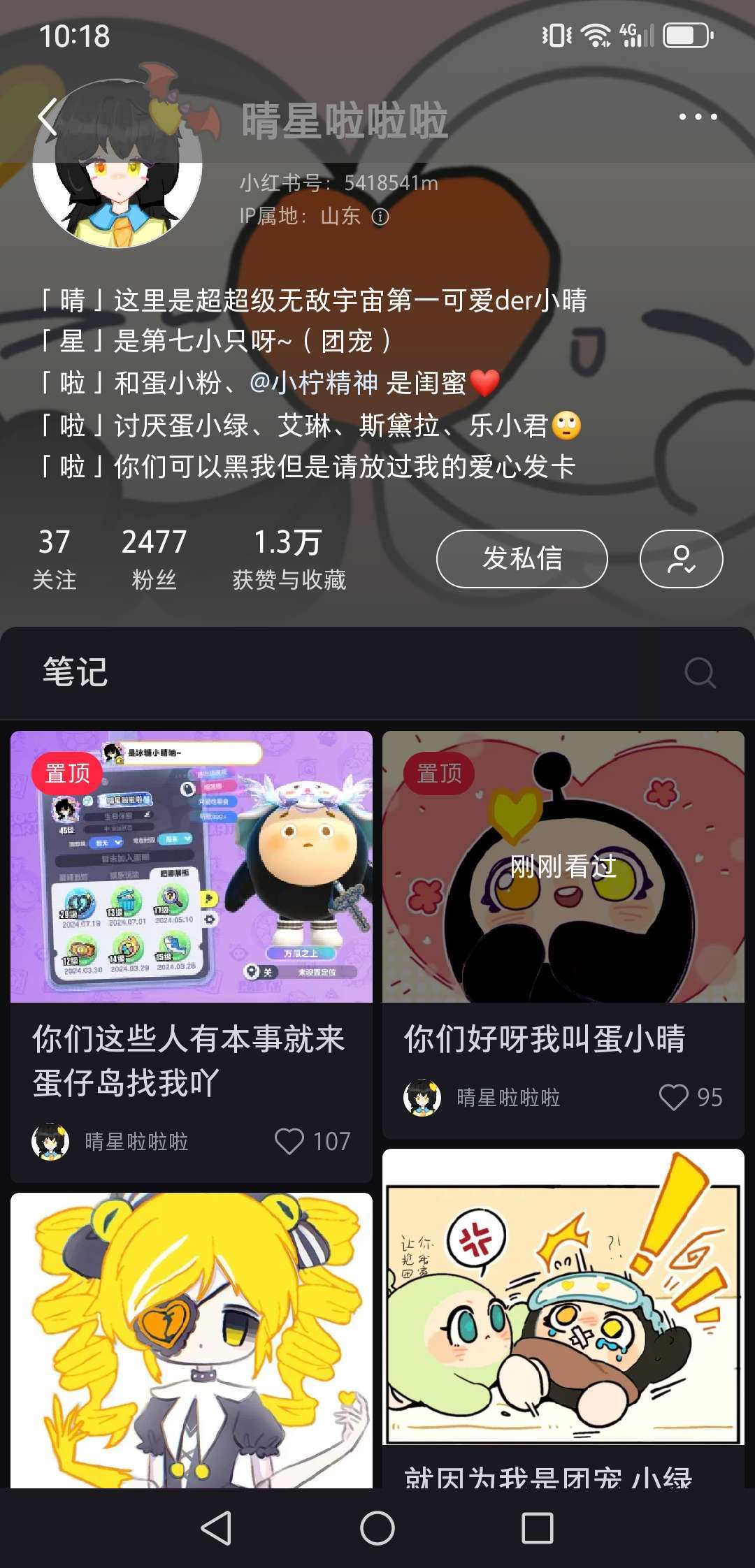Open the system recent apps button
This screenshot has height=1568, width=755.
pyautogui.click(x=538, y=1527)
